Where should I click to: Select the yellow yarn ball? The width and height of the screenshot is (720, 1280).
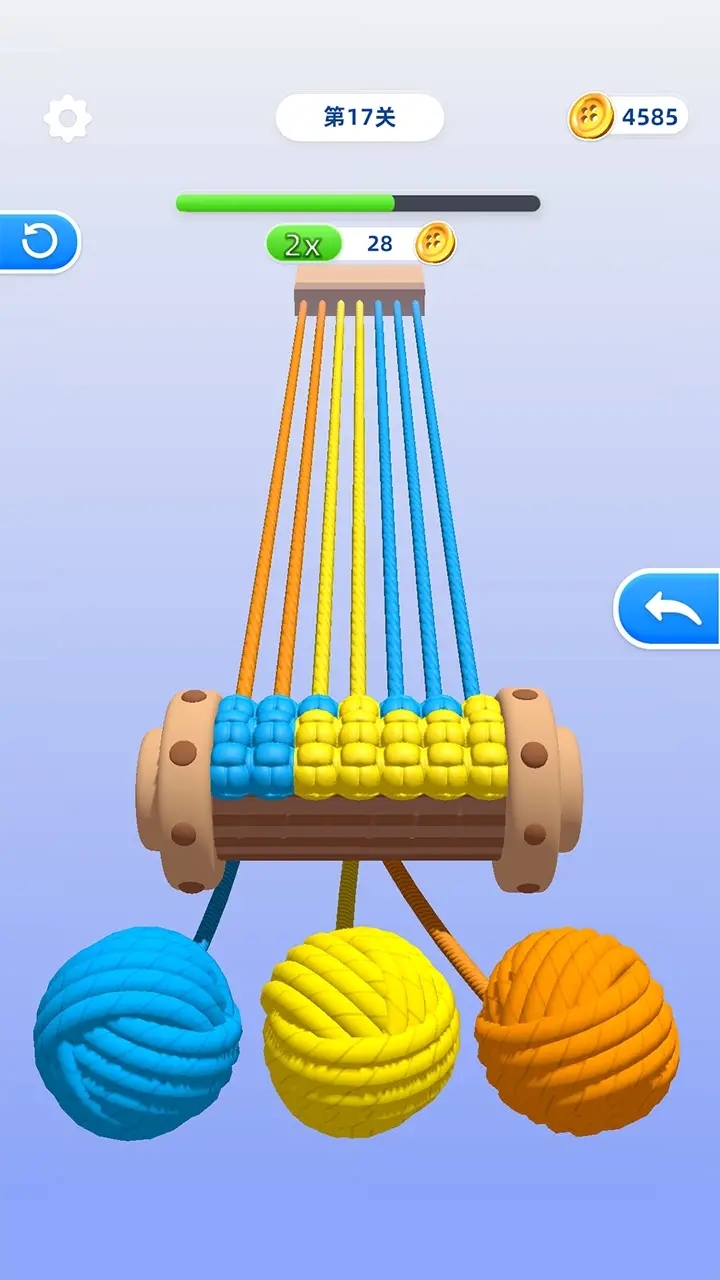click(x=360, y=1032)
